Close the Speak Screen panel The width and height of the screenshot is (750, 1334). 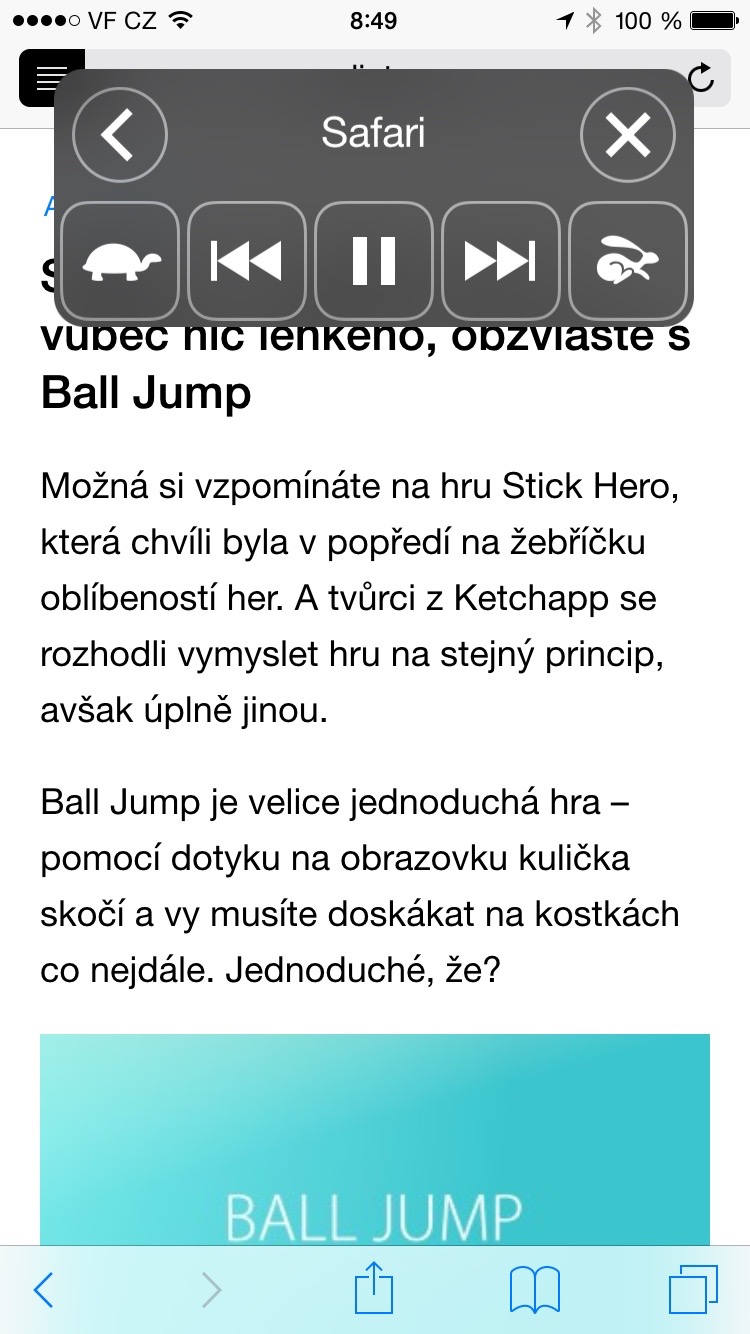pos(628,135)
